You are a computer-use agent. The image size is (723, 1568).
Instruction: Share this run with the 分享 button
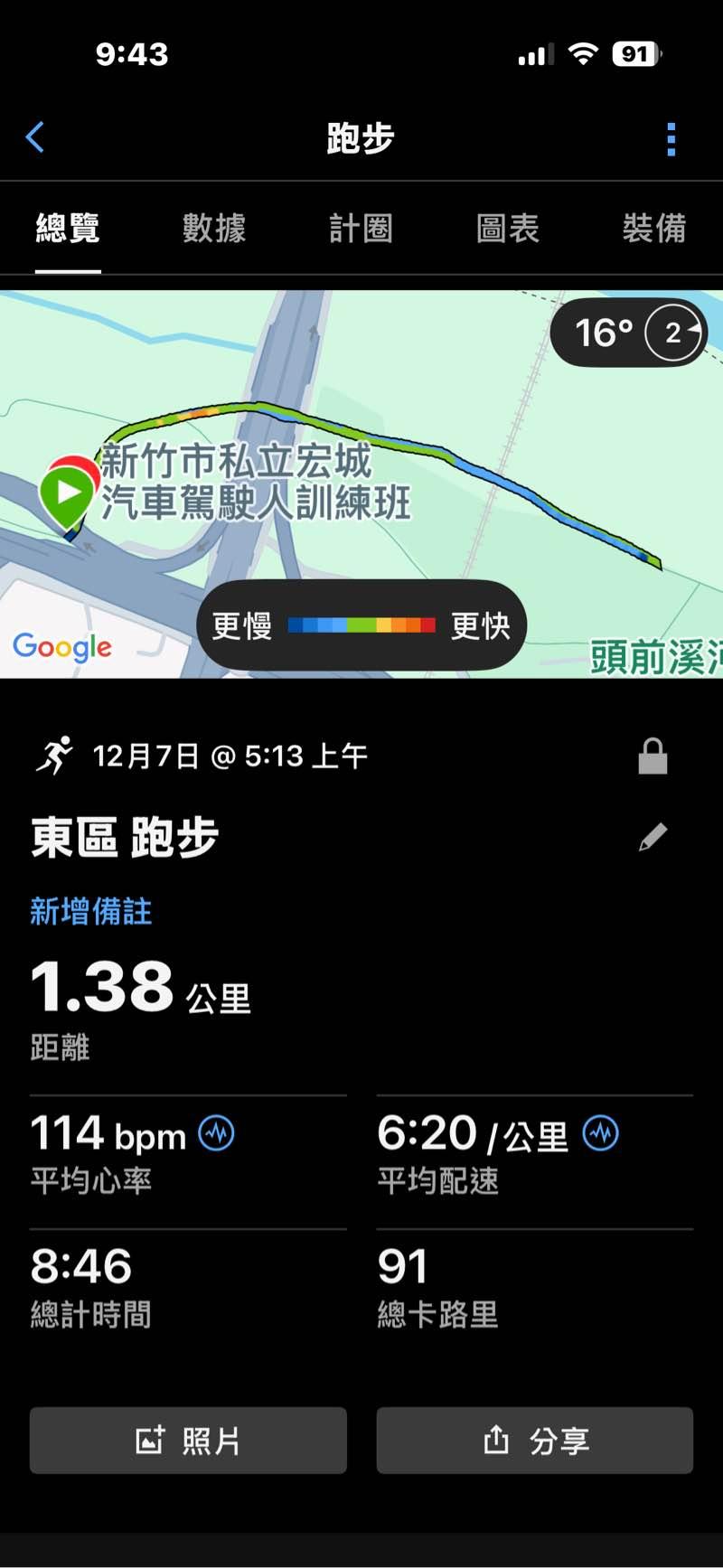tap(535, 1440)
